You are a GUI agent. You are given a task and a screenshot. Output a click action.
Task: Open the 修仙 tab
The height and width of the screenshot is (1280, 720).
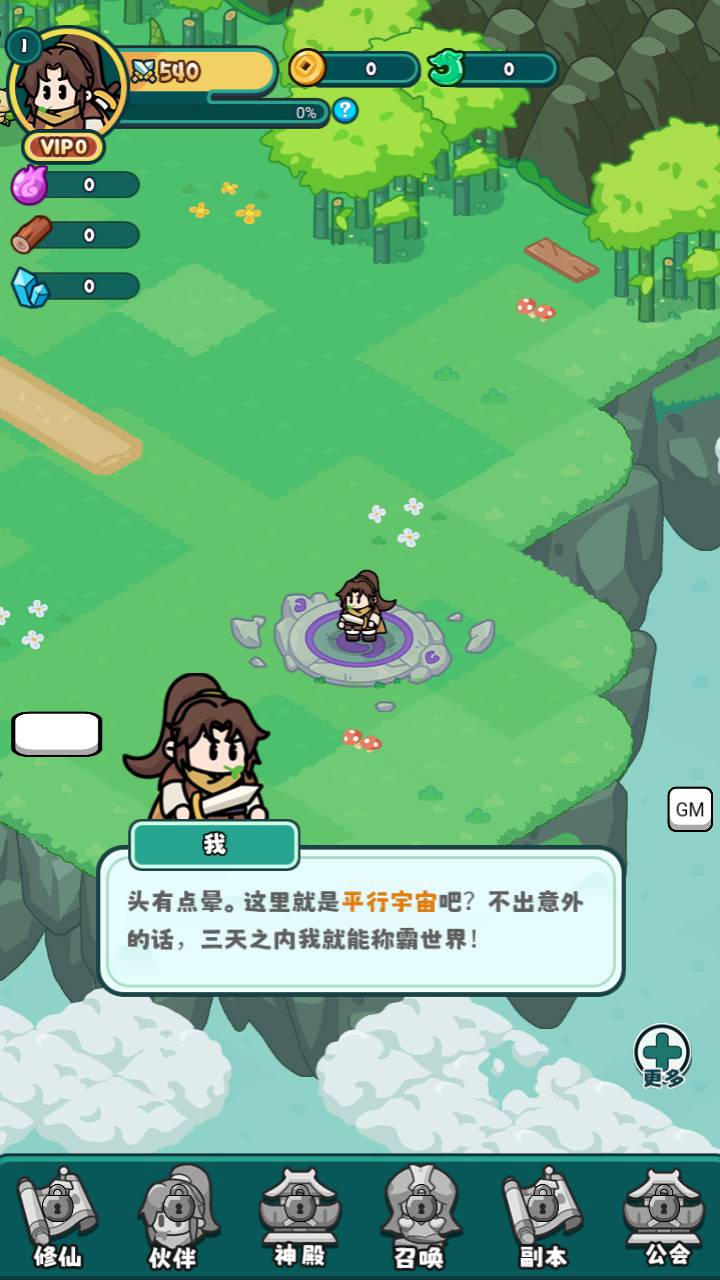pos(57,1218)
